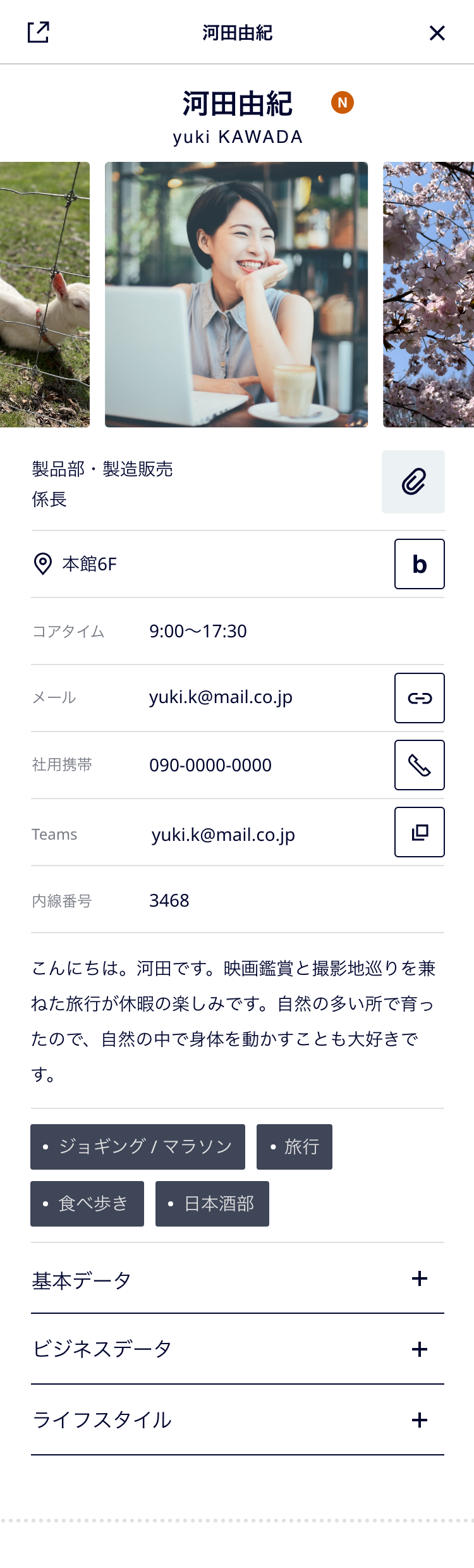View the goat photo
Screen dimensions: 474x1568
tap(44, 295)
